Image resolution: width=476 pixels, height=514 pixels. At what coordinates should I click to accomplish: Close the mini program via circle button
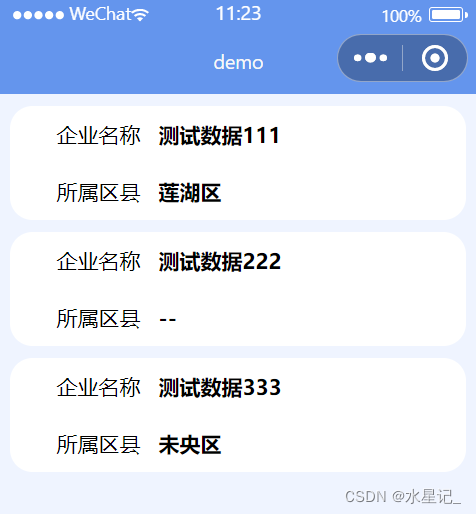click(435, 58)
